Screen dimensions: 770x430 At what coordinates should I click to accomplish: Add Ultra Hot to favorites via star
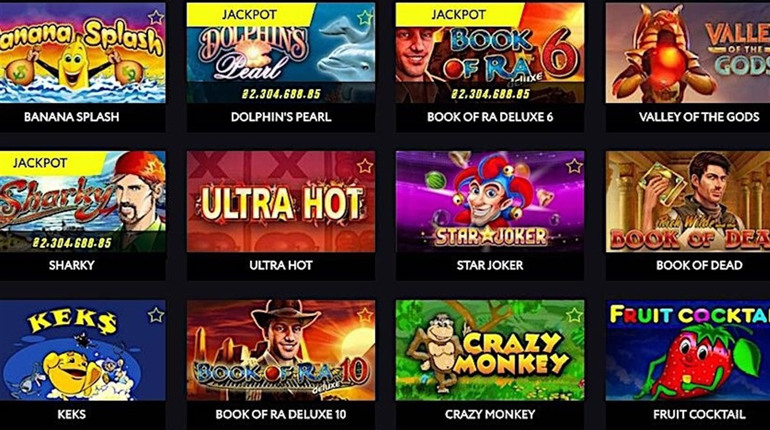(x=365, y=165)
